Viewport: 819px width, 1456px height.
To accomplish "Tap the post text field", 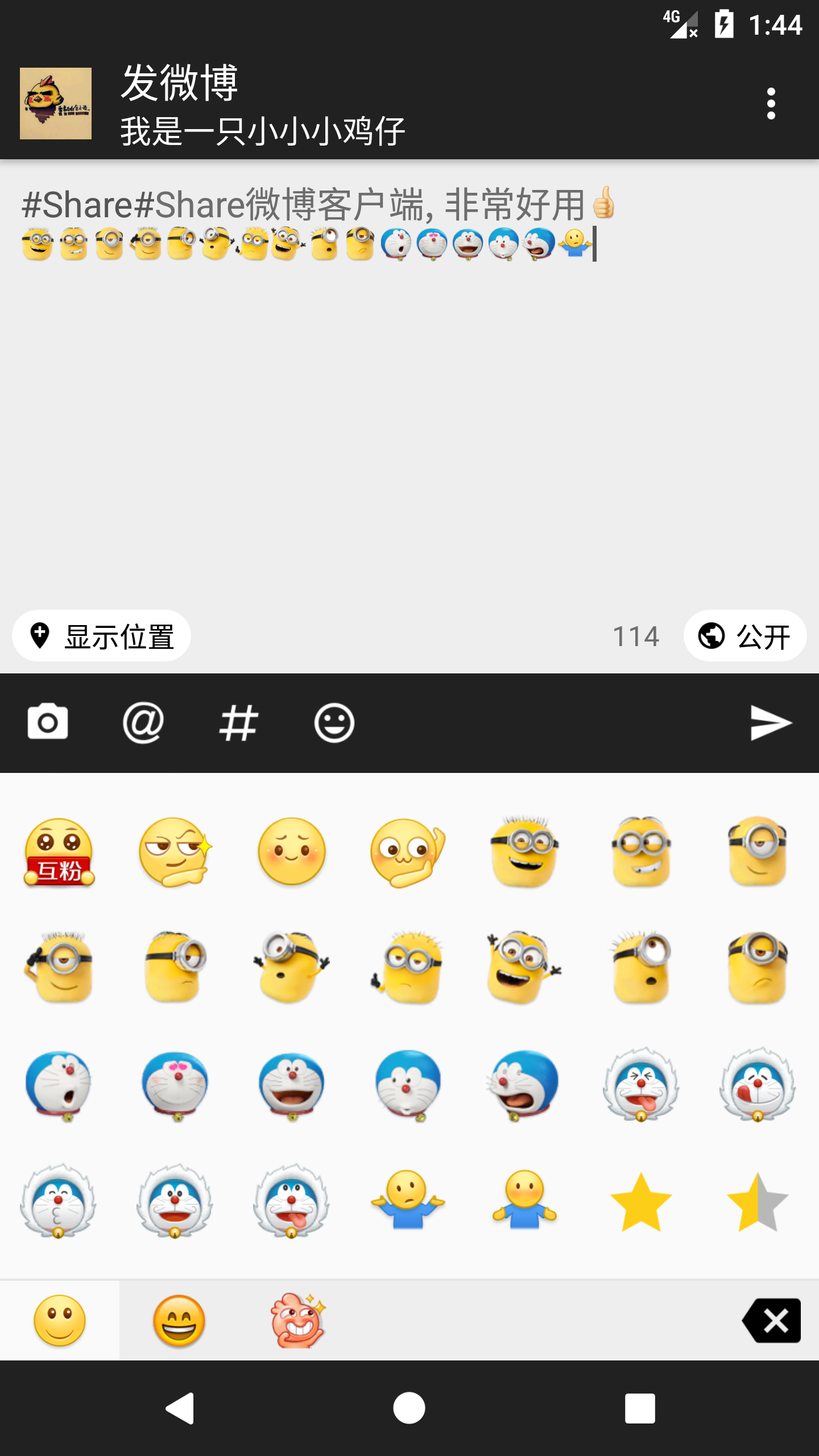I will [x=409, y=398].
